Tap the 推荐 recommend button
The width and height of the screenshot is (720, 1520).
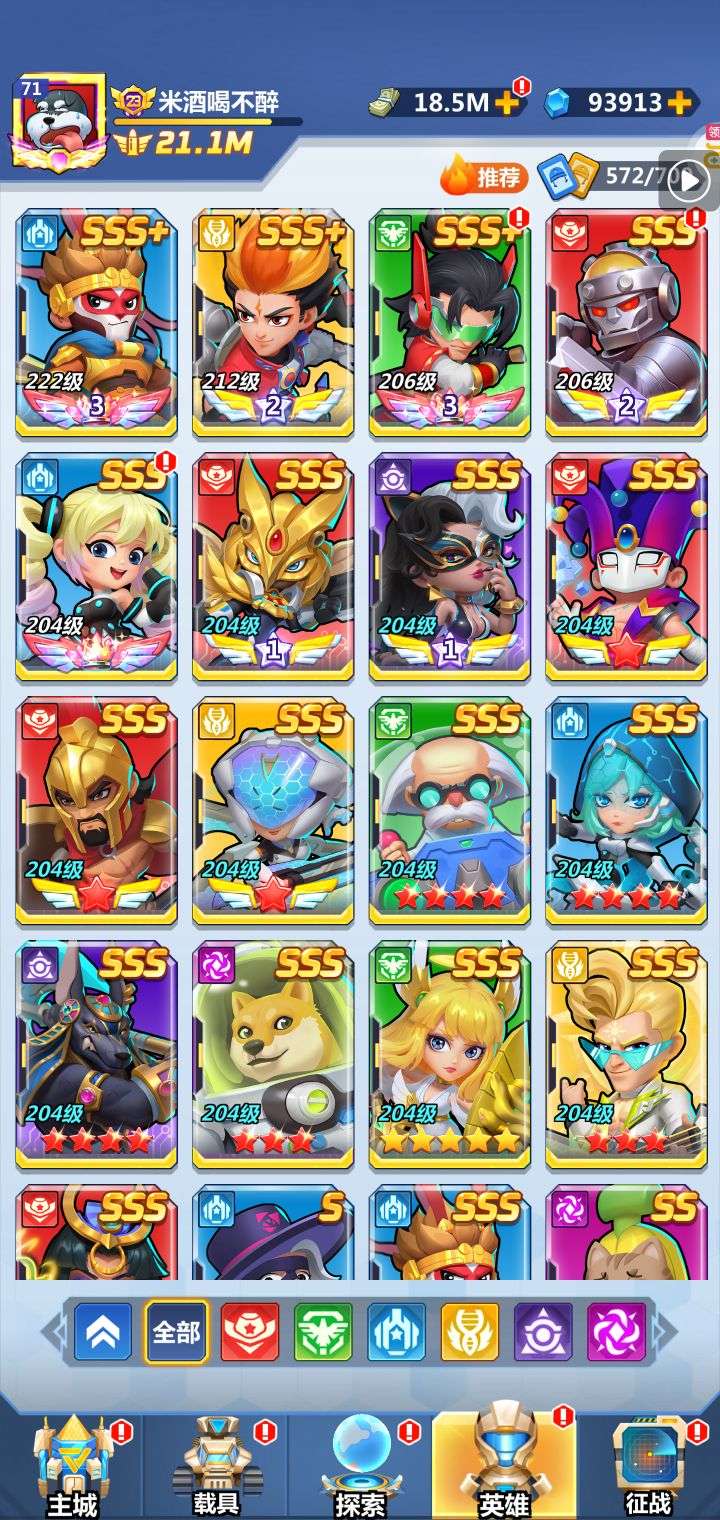click(485, 178)
